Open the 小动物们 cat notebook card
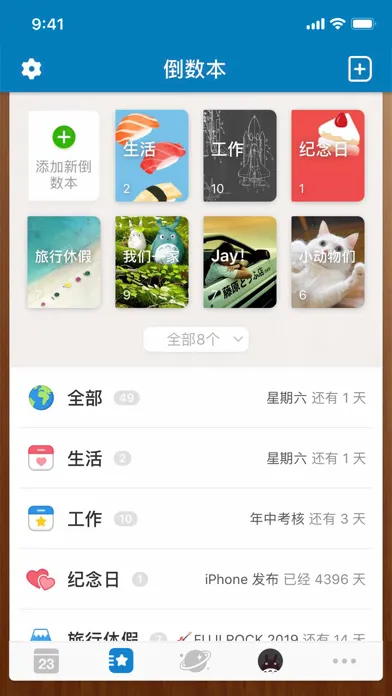The height and width of the screenshot is (696, 392). 328,262
